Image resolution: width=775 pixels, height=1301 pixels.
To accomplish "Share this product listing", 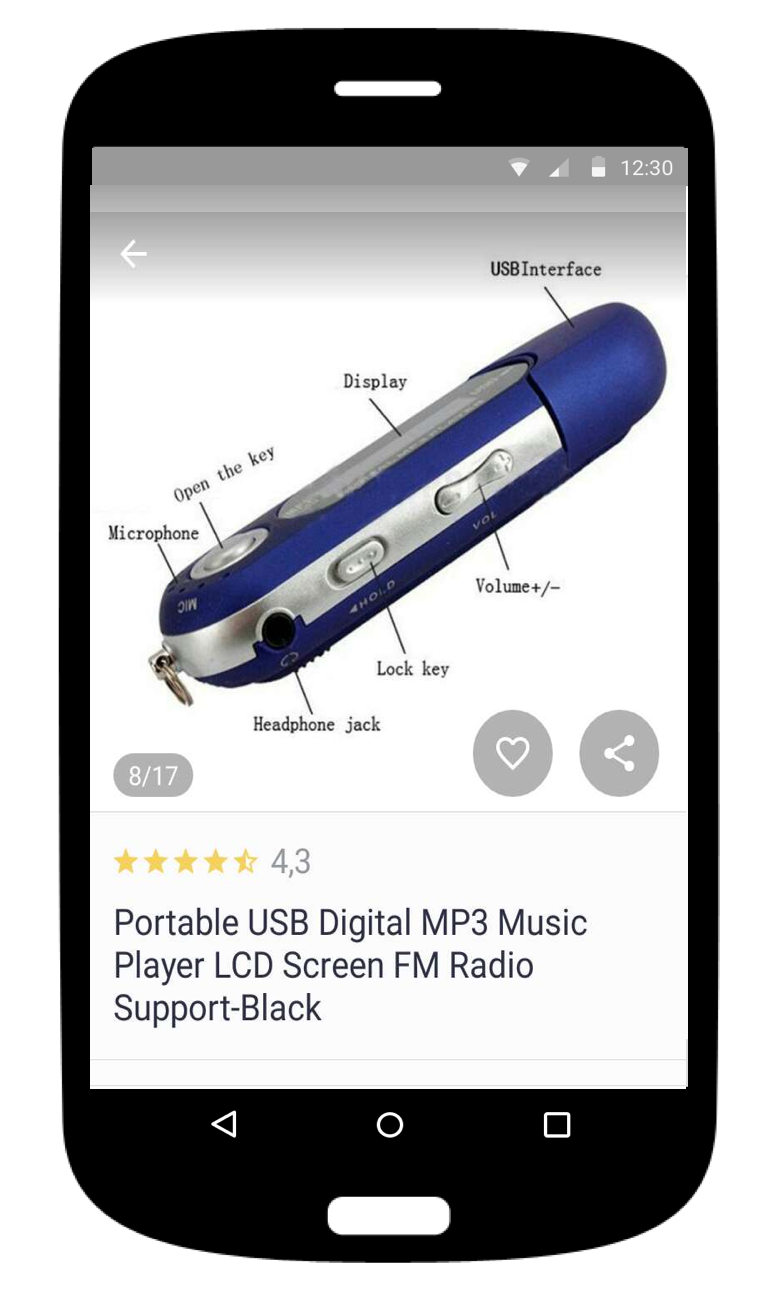I will coord(619,753).
